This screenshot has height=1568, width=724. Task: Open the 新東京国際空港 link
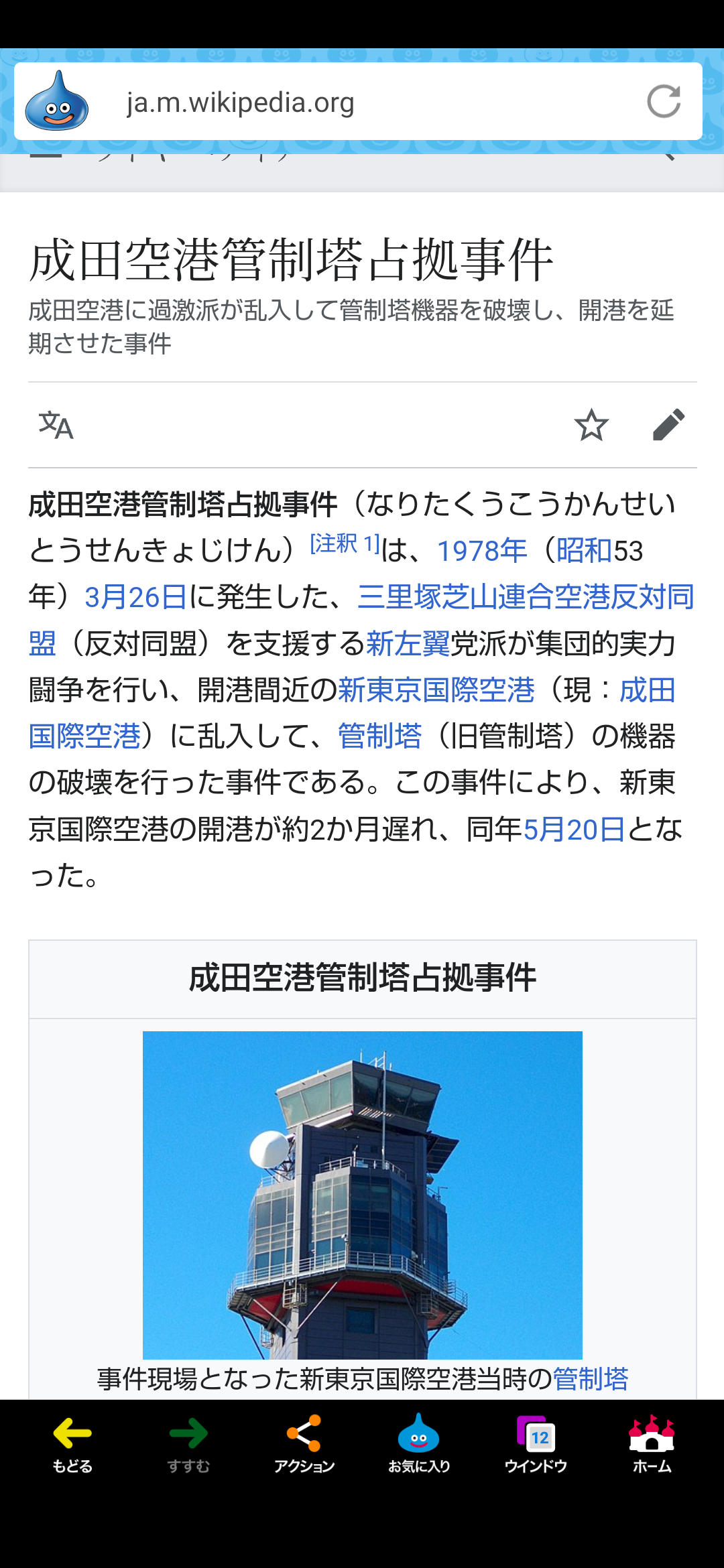tap(436, 690)
